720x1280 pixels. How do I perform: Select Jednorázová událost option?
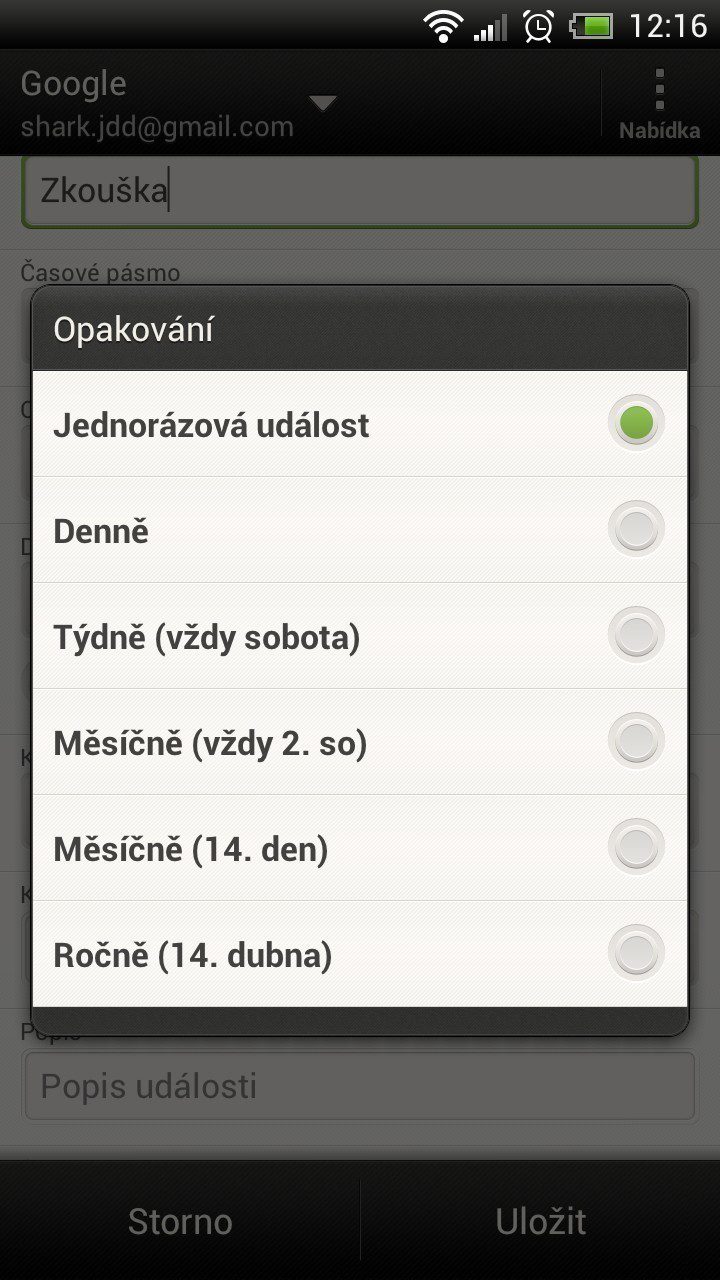pos(360,424)
